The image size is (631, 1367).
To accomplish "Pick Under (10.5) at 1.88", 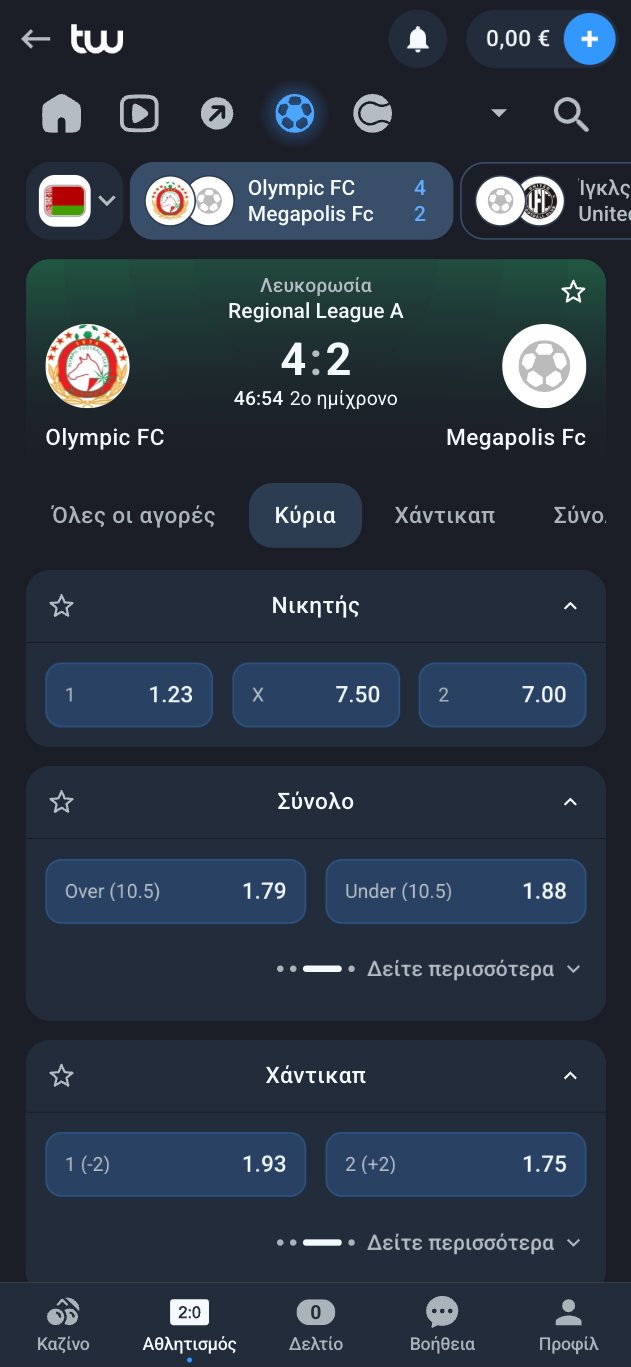I will pos(455,890).
